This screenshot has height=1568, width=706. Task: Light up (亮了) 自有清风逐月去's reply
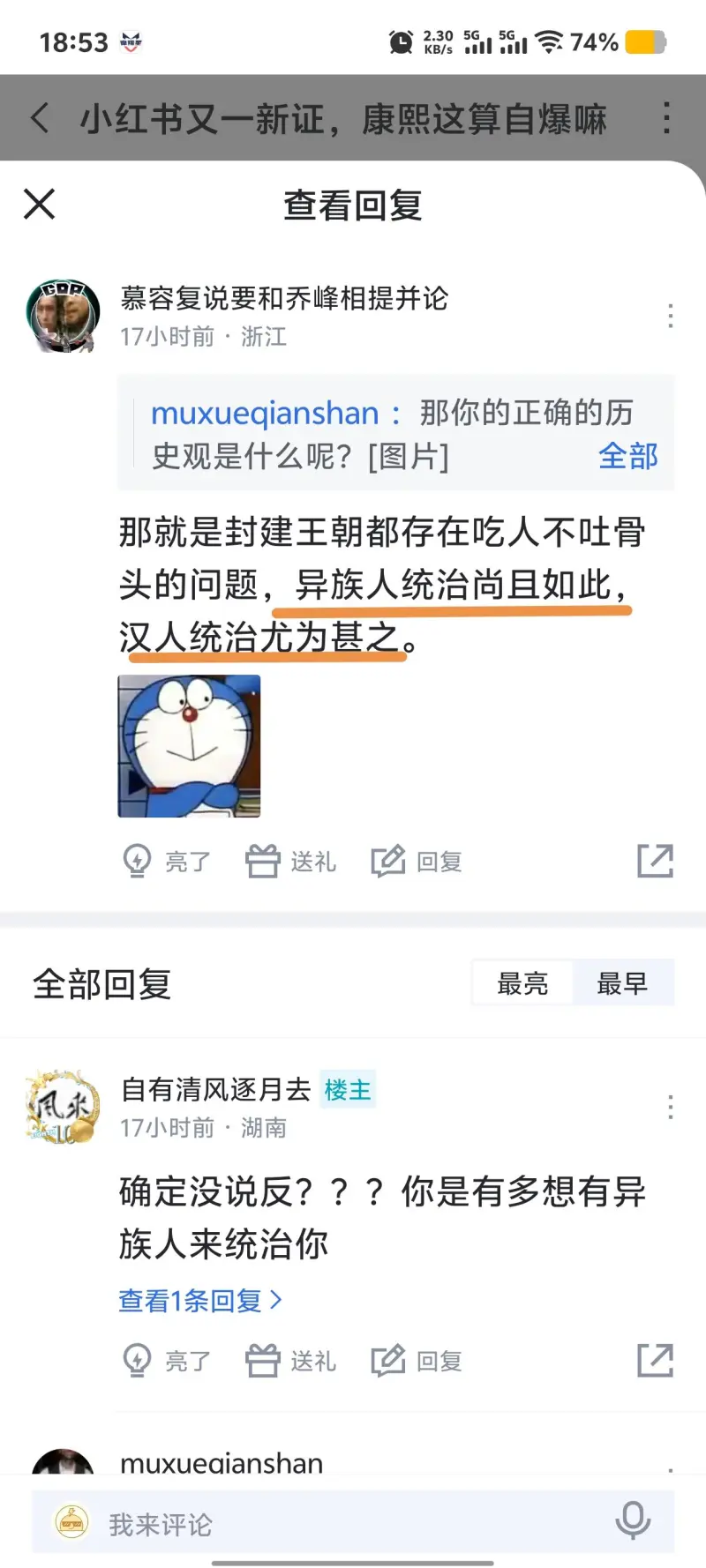167,1361
